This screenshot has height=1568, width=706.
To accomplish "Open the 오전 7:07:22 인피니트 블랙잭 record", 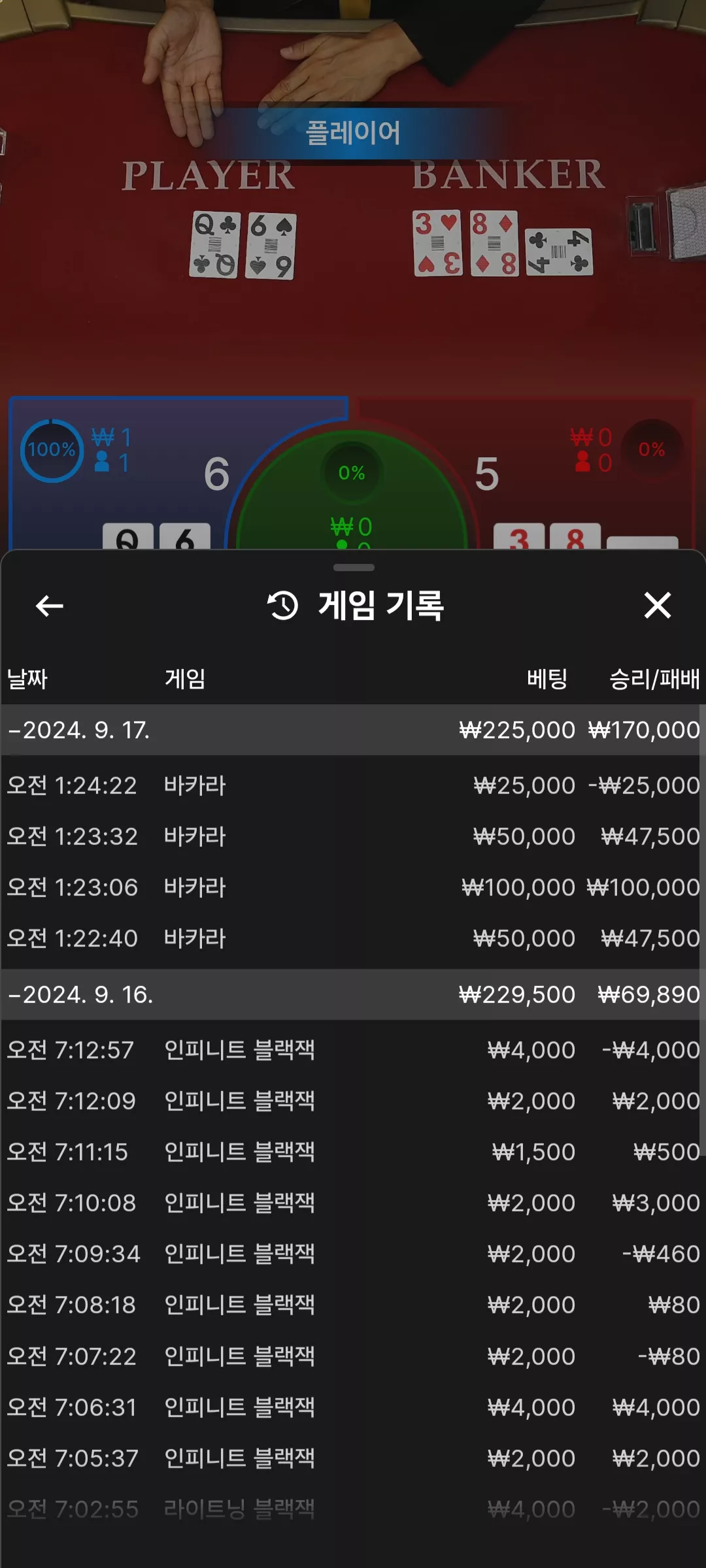I will 353,1356.
